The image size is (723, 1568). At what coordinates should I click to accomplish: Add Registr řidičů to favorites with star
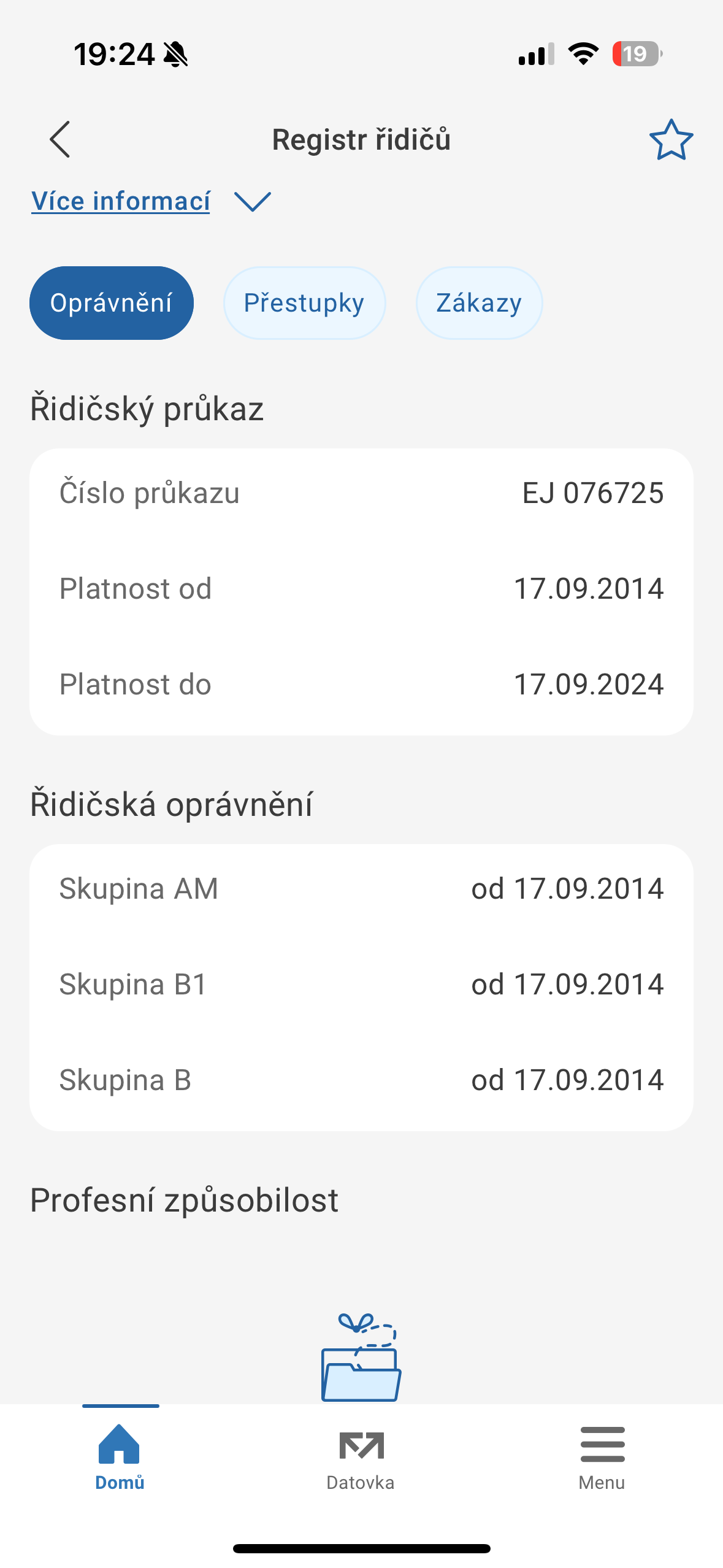click(671, 140)
